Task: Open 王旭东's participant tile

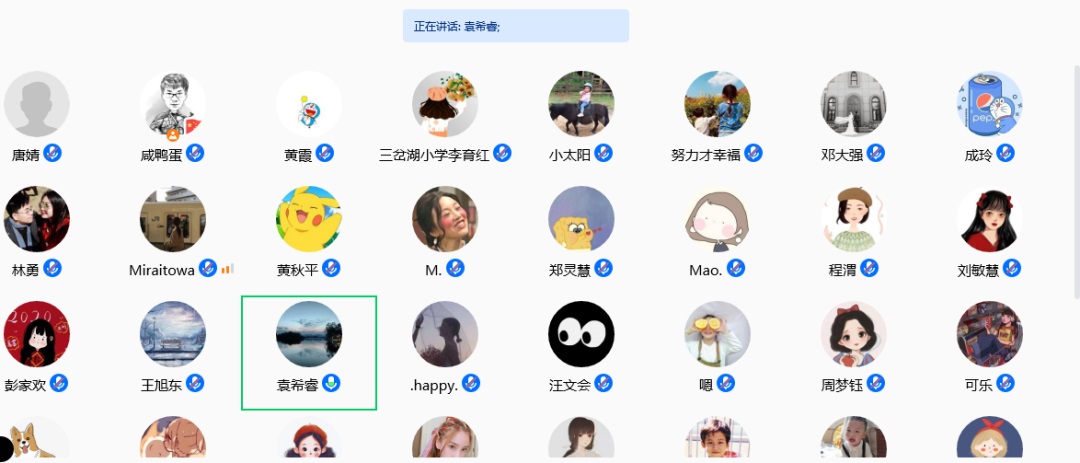Action: coord(173,334)
